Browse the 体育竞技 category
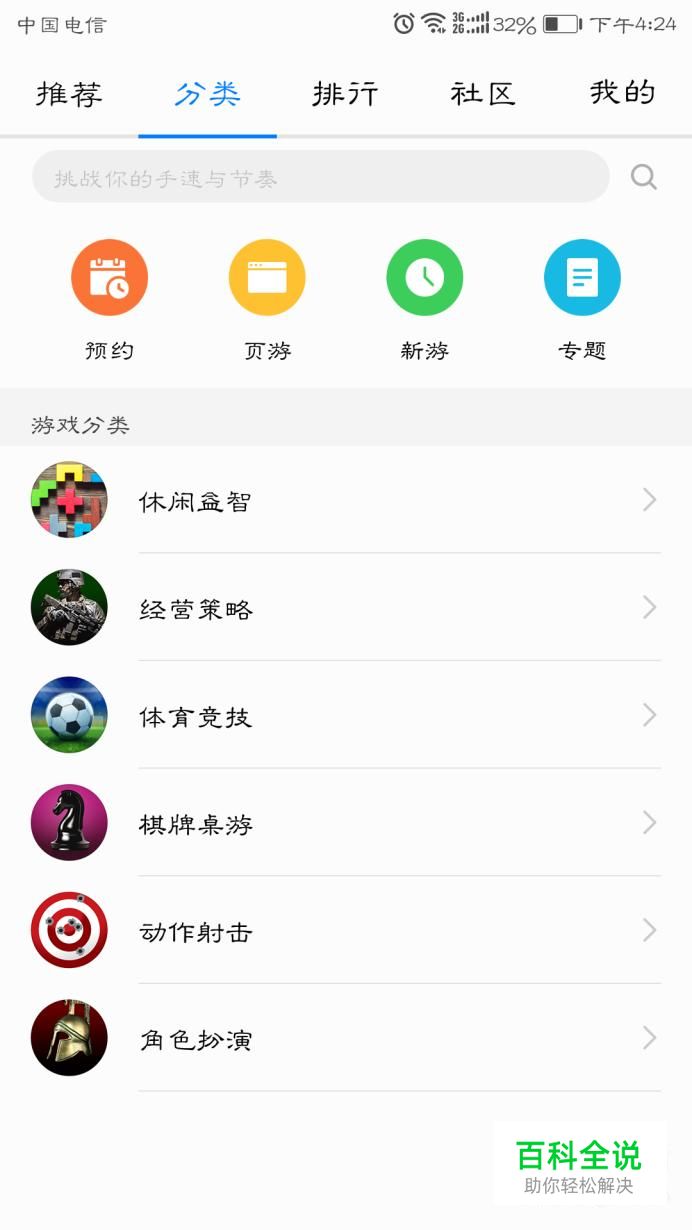 coord(345,716)
